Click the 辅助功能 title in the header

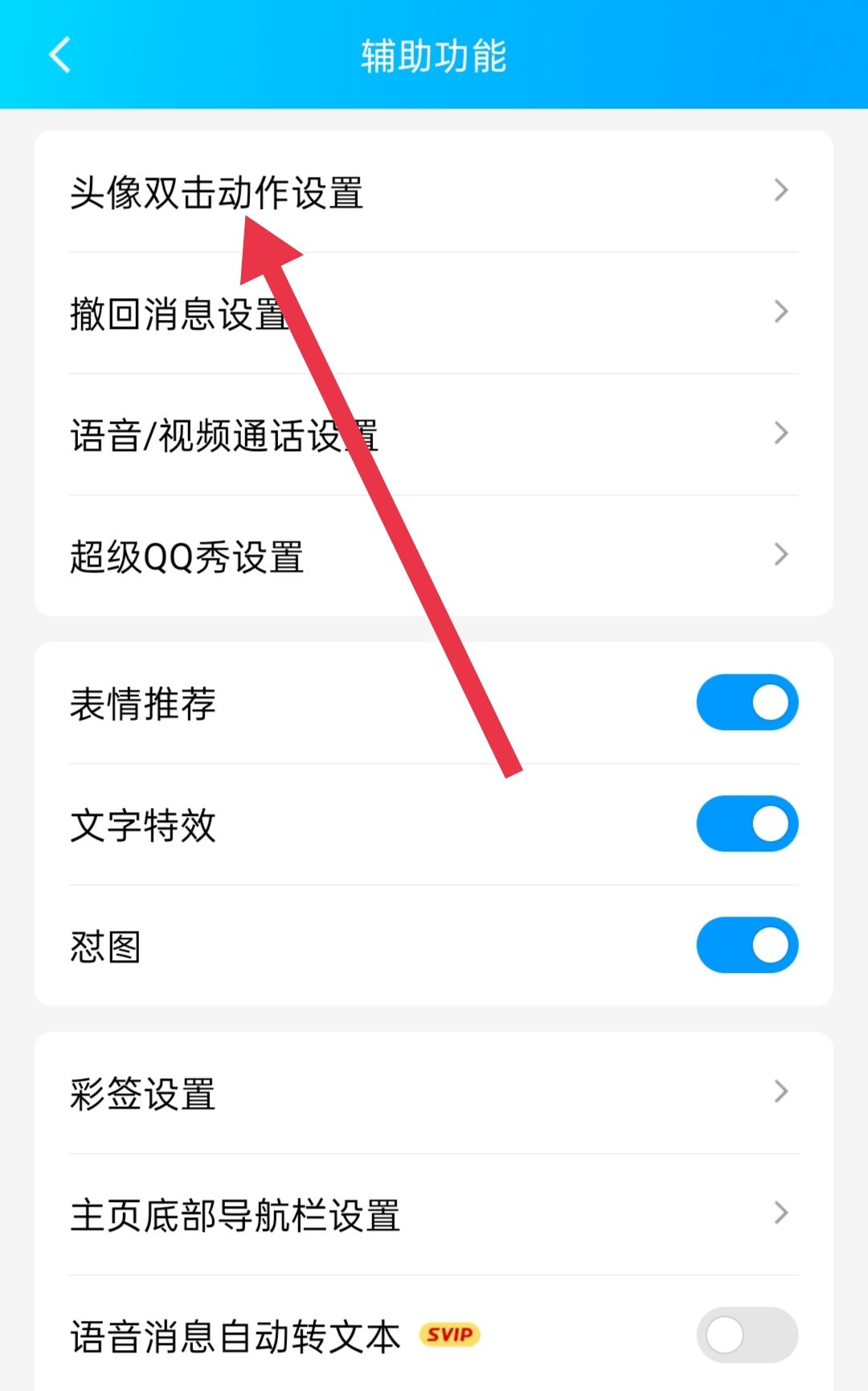[434, 56]
